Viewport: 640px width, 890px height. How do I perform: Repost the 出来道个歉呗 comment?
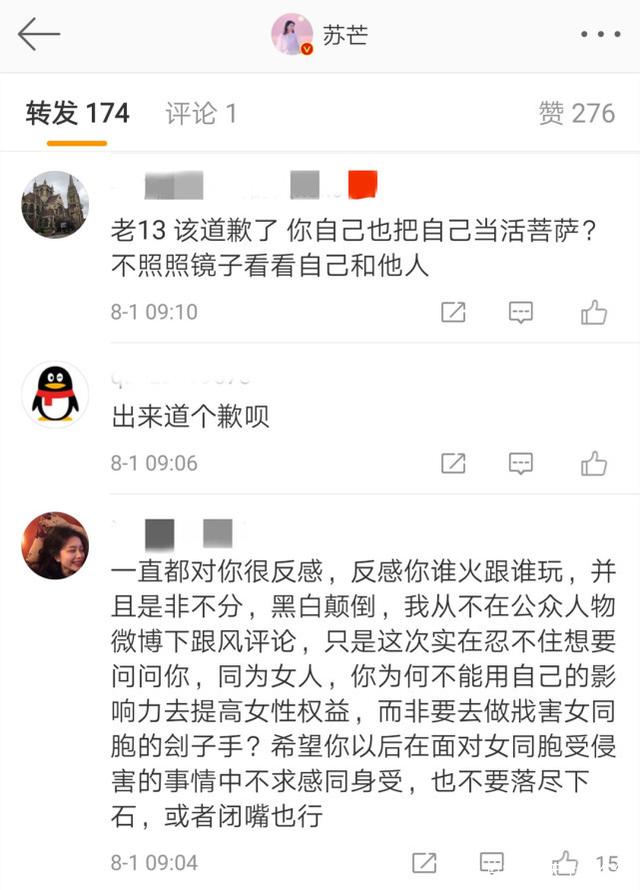pyautogui.click(x=453, y=463)
